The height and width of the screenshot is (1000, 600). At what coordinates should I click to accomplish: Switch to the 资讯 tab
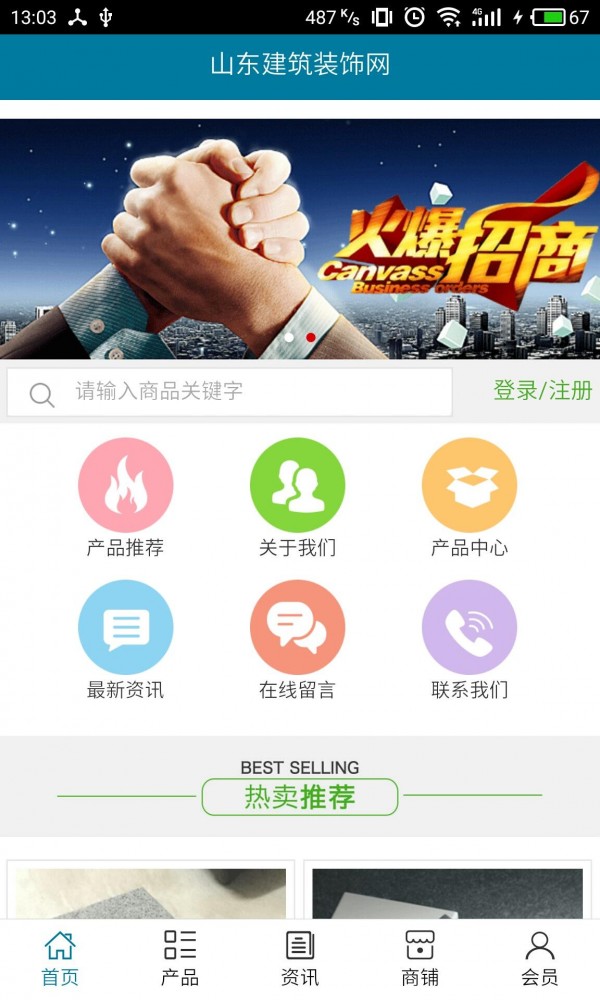(x=300, y=958)
